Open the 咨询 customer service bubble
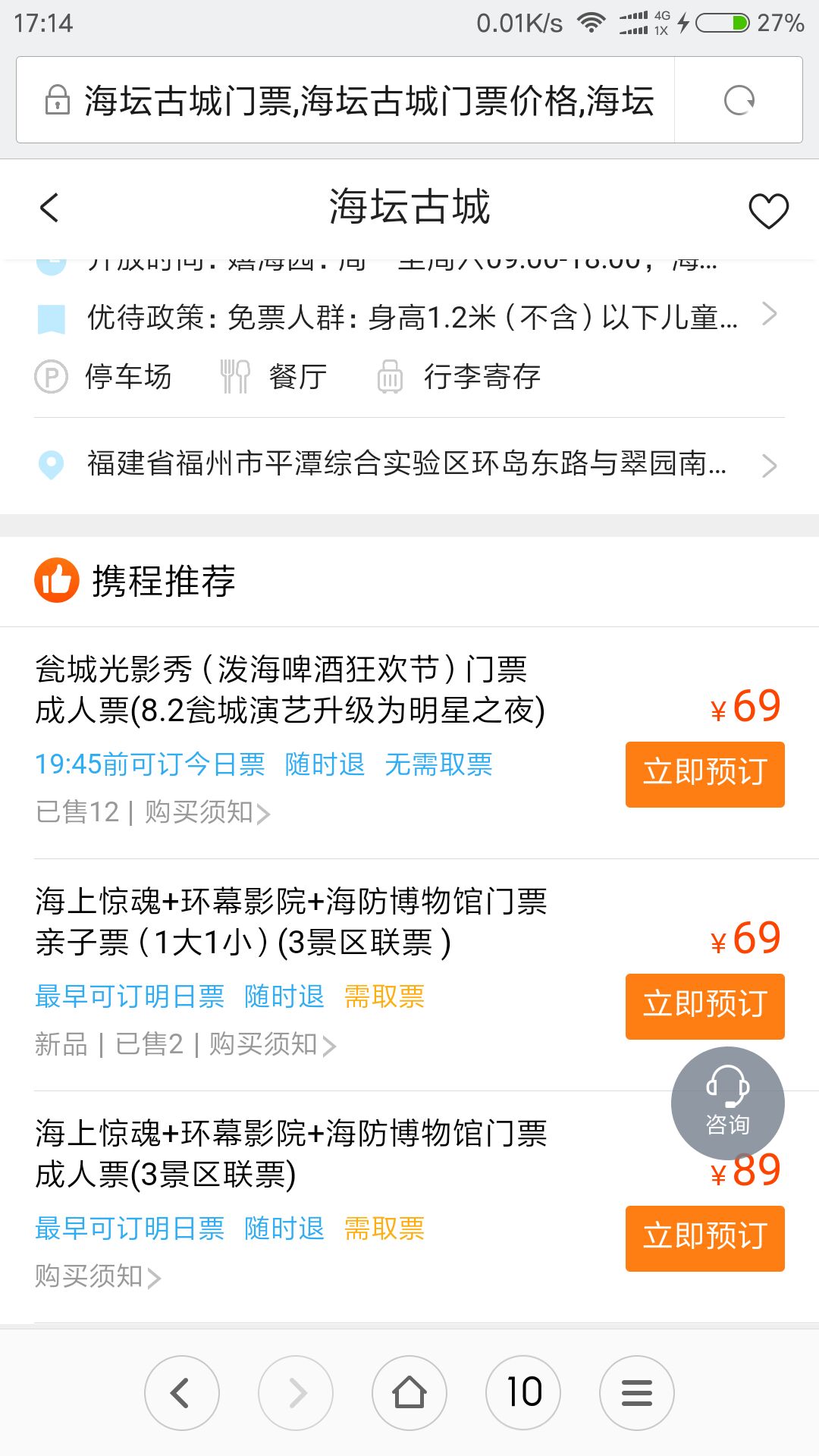The image size is (819, 1456). (727, 1103)
